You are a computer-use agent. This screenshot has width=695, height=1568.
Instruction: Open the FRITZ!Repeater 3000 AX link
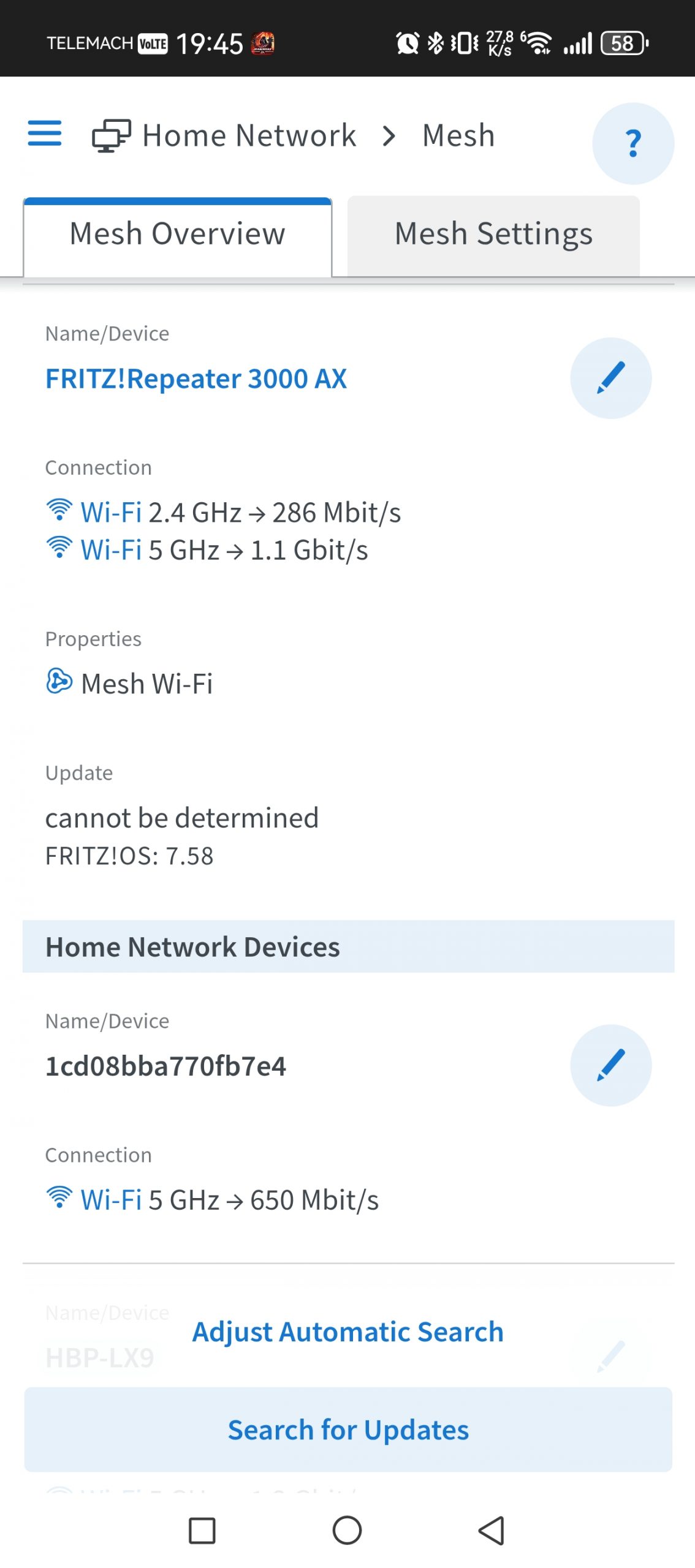(x=196, y=379)
